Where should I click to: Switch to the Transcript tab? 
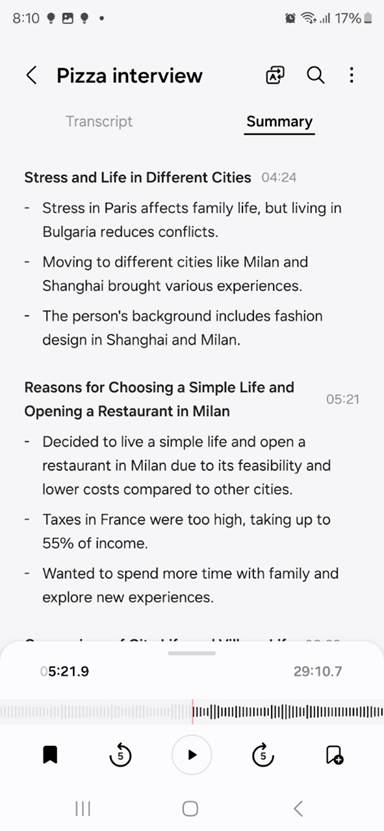click(99, 121)
